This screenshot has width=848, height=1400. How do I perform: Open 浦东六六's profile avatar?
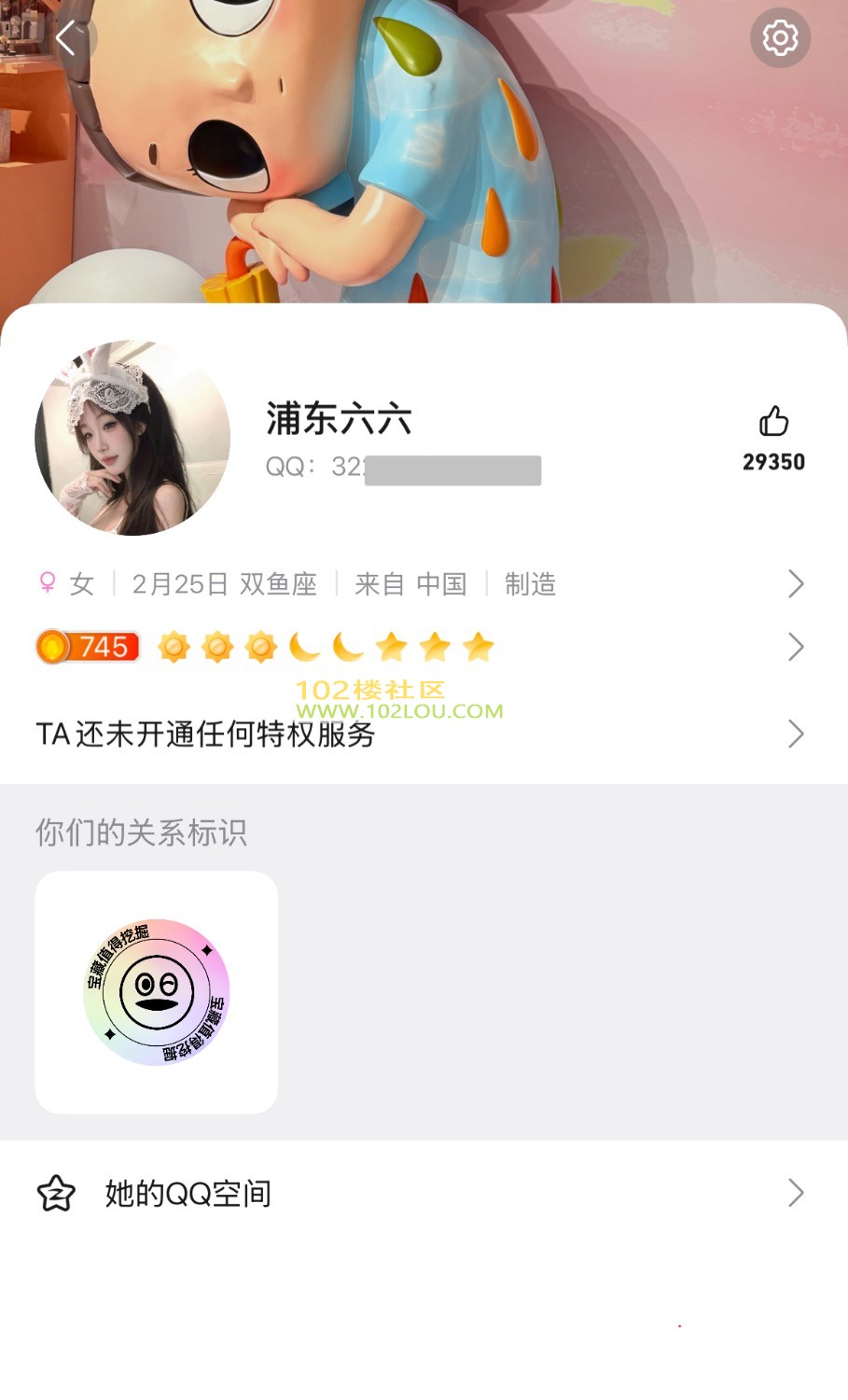click(x=132, y=438)
